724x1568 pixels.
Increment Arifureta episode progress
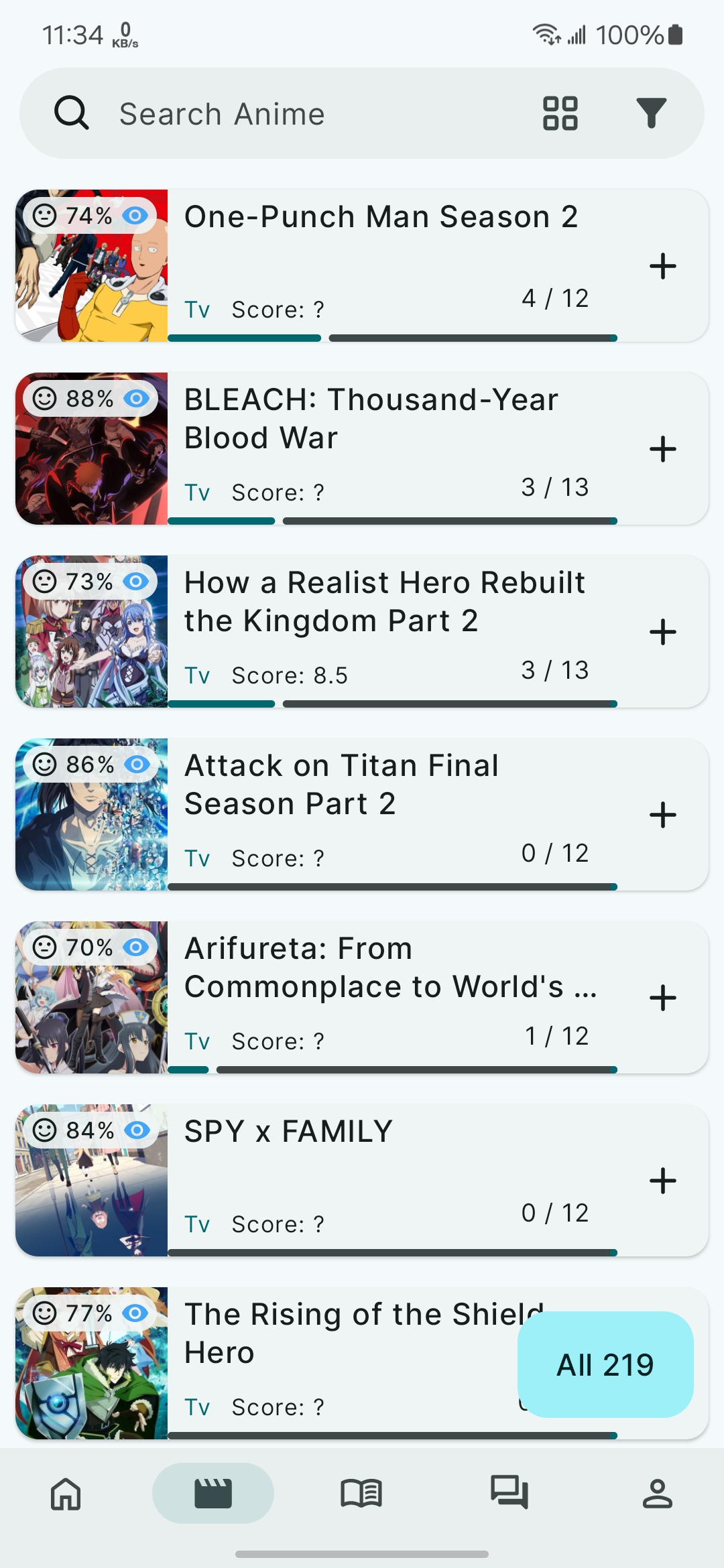662,998
